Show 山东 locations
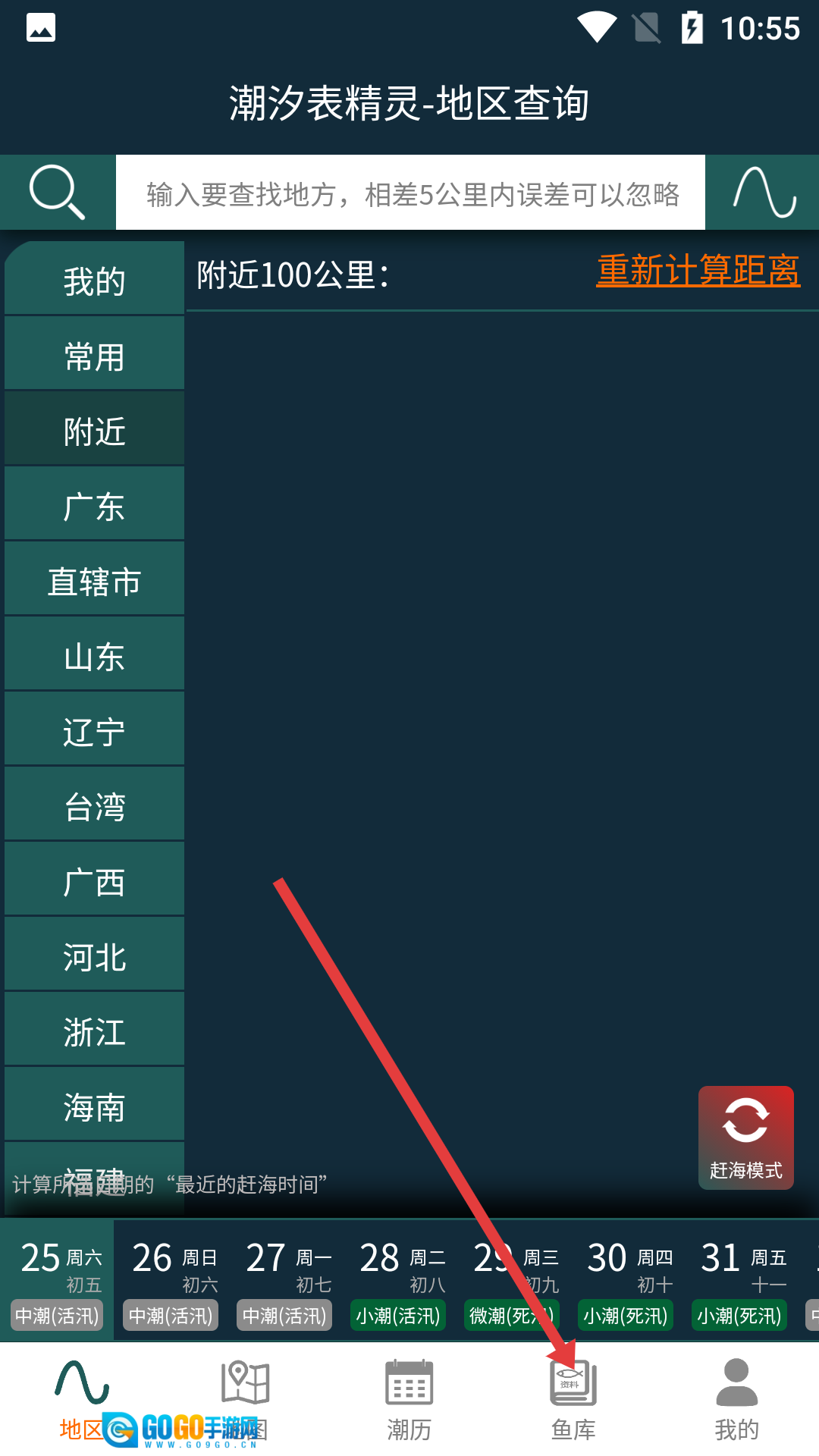Viewport: 819px width, 1456px height. pos(94,655)
